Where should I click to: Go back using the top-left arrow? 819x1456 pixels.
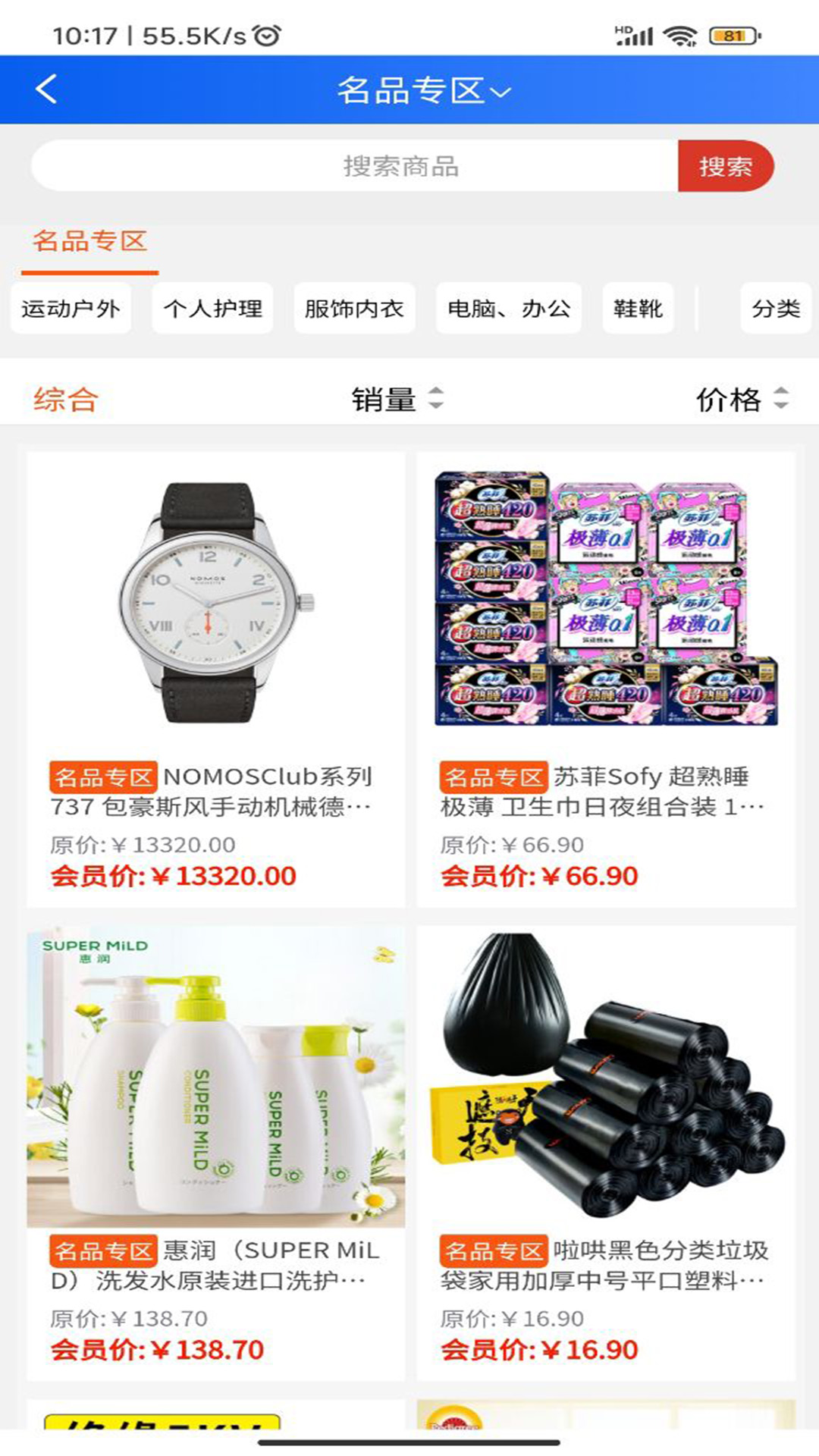tap(47, 89)
